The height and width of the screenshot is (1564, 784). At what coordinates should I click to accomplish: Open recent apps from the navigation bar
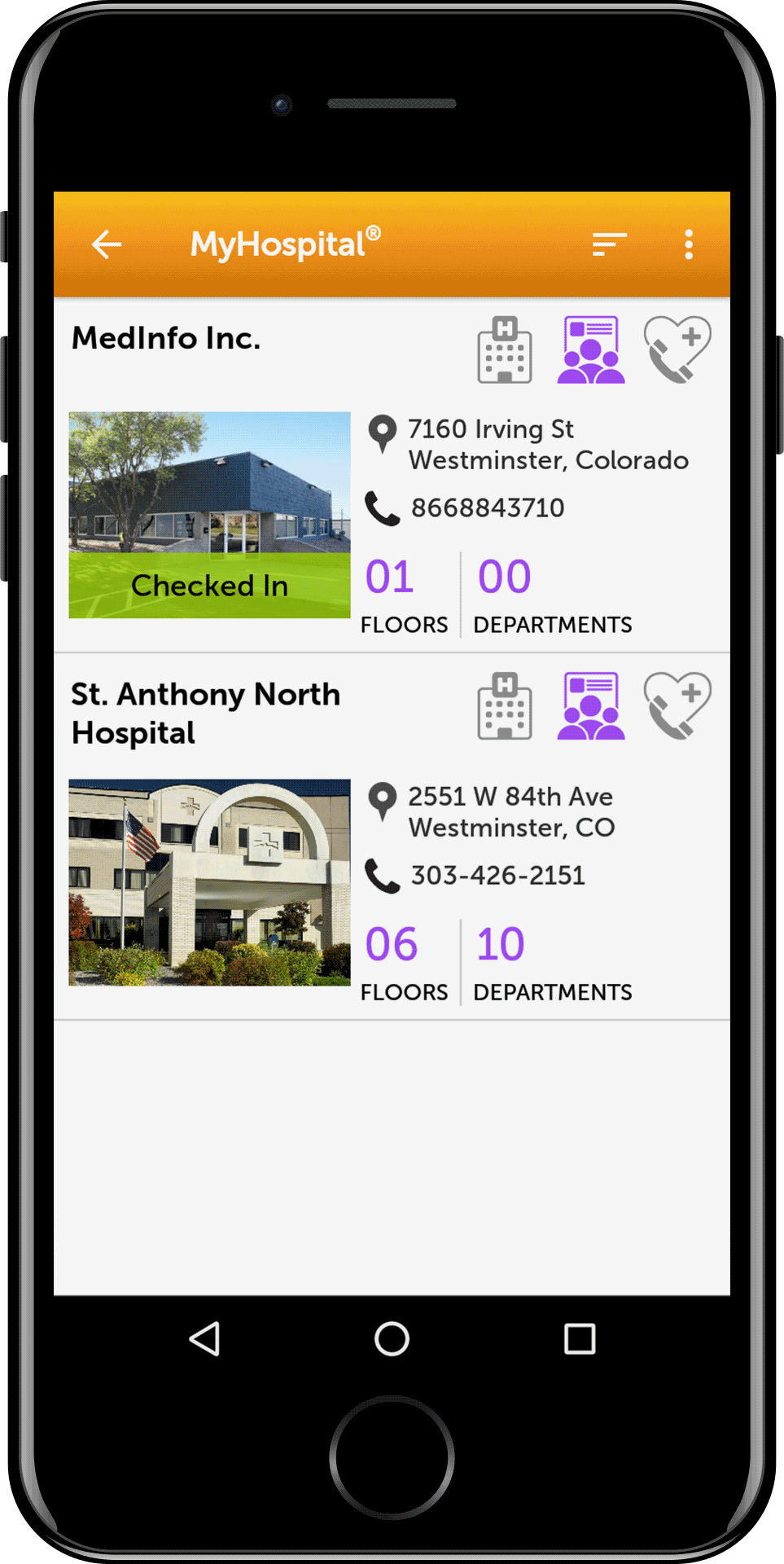[580, 1338]
